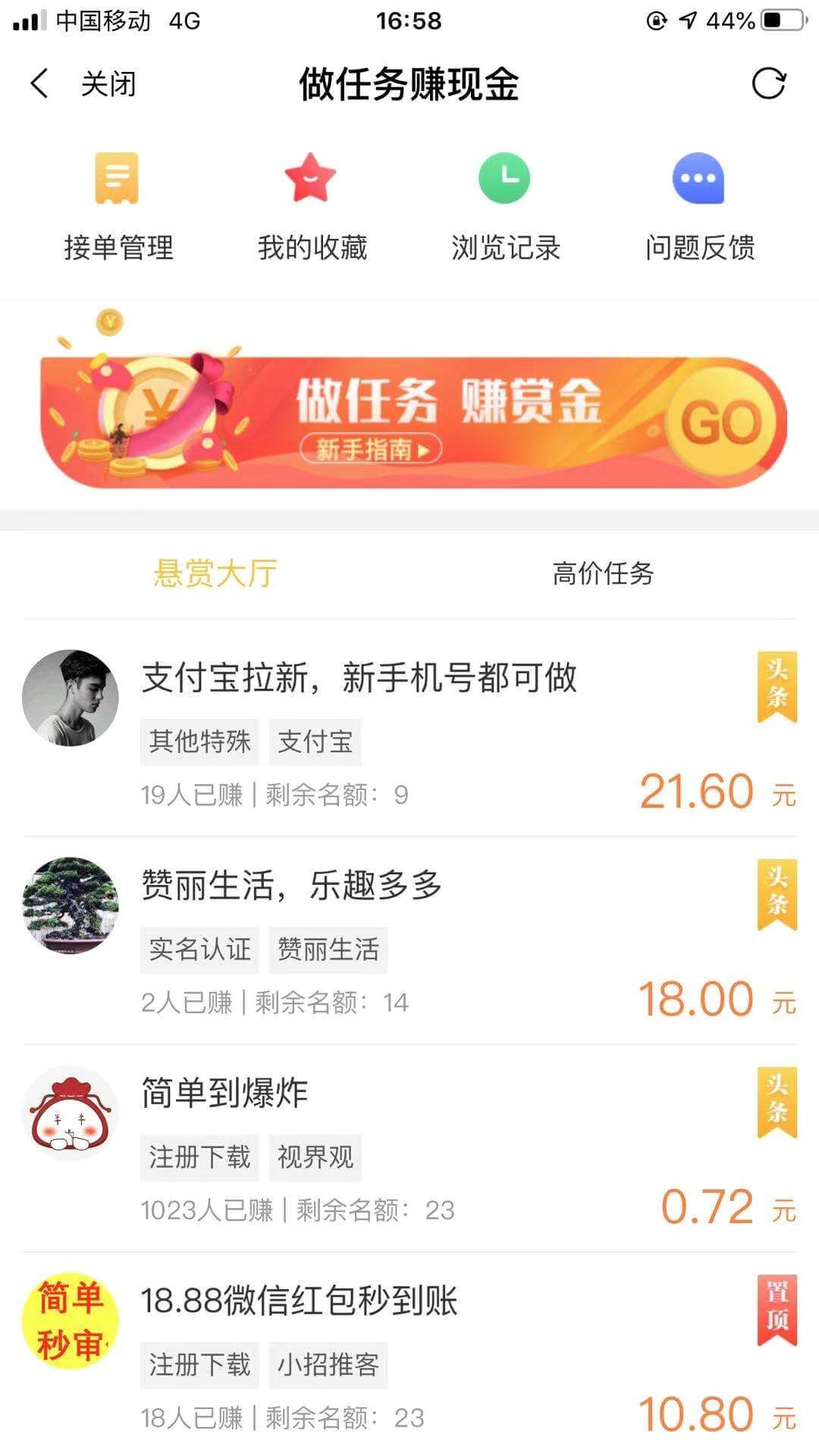Switch to the 悬赏大厅 tab
819x1456 pixels.
pos(215,573)
